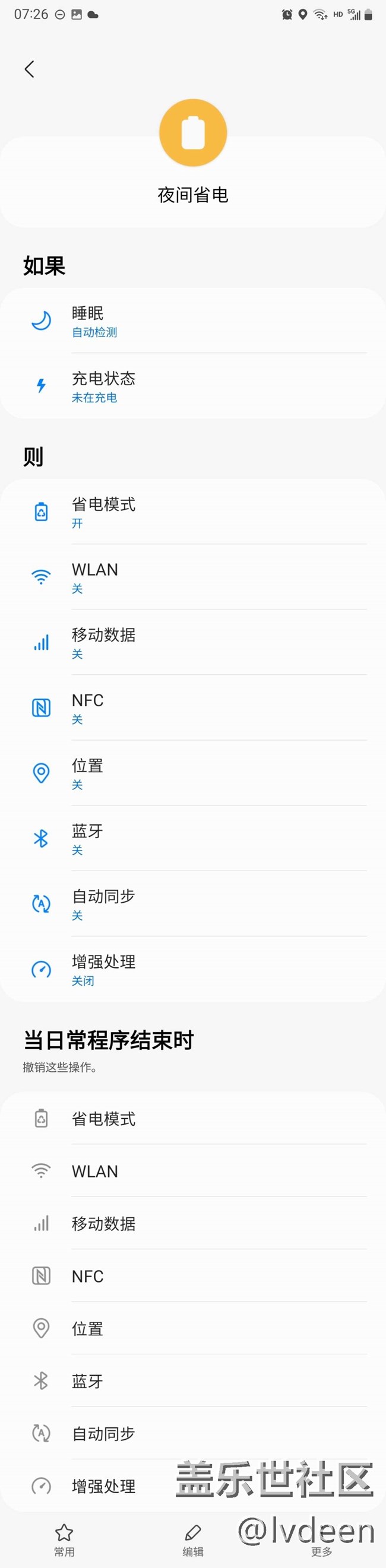Open the 省电模式 action set to 开
This screenshot has width=386, height=1568.
click(192, 512)
